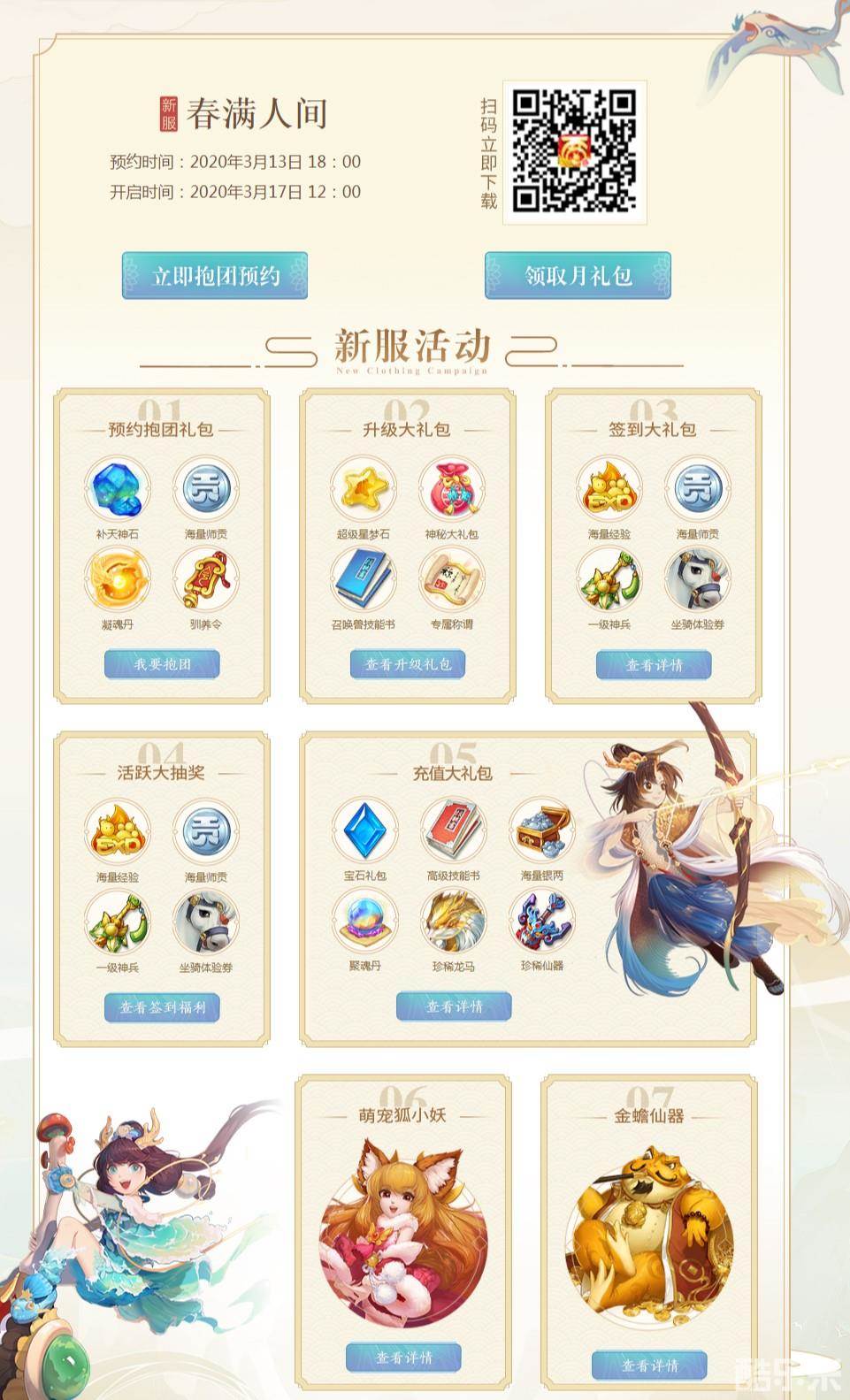Select 我要抱团 in the 预约抱团礼包 card

point(162,664)
